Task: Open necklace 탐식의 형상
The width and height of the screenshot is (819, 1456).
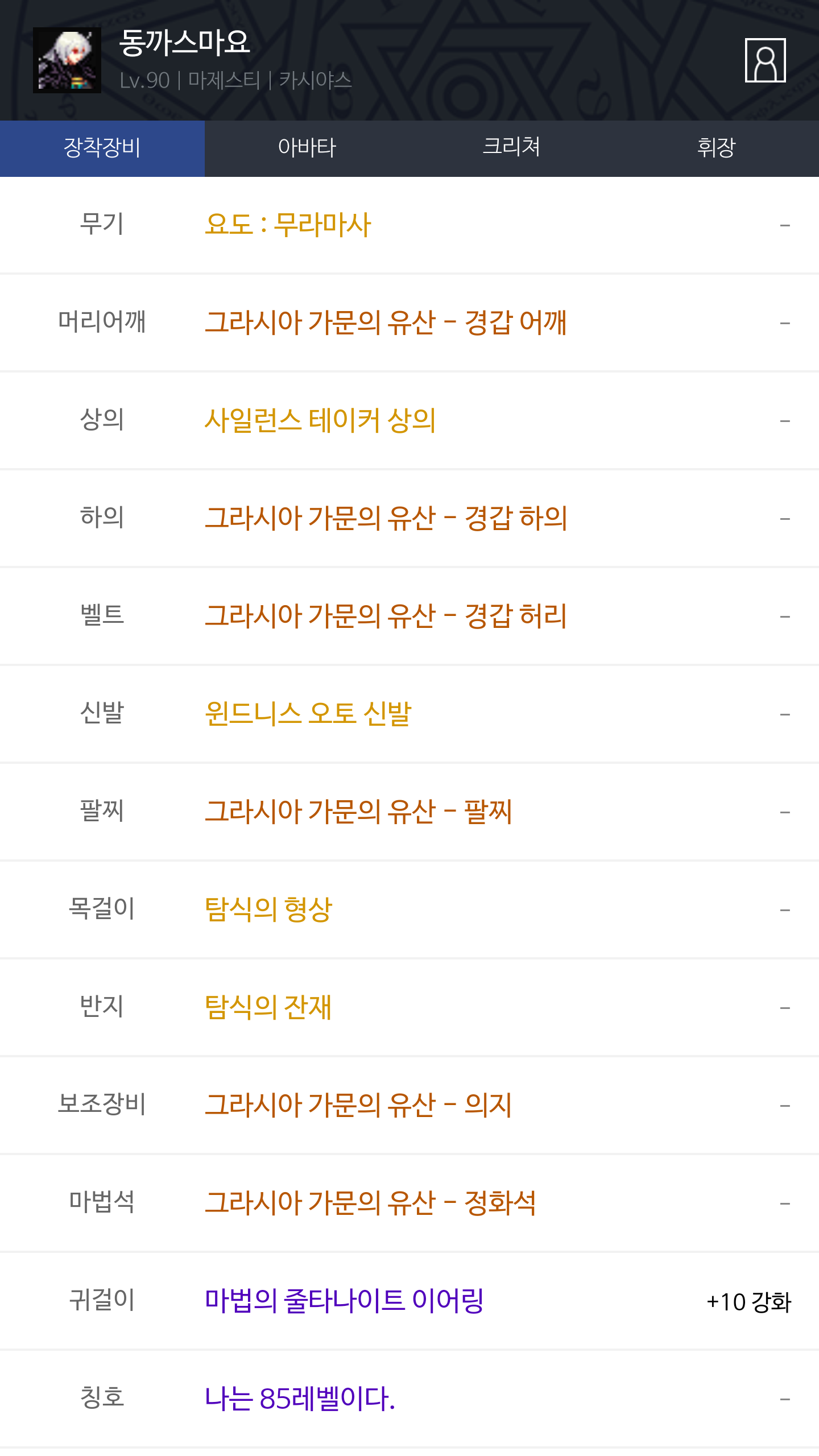Action: click(x=268, y=909)
